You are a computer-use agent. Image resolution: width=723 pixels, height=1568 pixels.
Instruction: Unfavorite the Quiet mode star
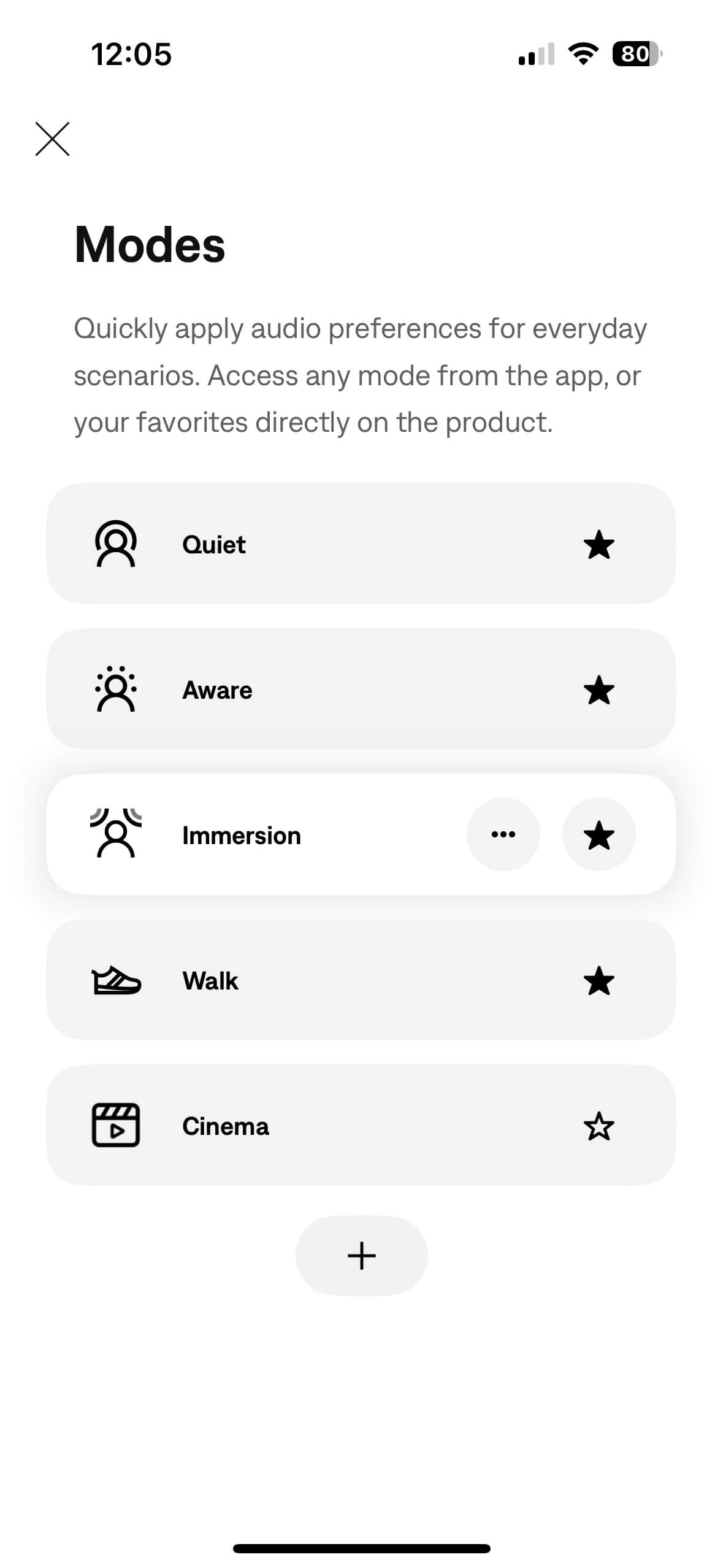click(599, 545)
